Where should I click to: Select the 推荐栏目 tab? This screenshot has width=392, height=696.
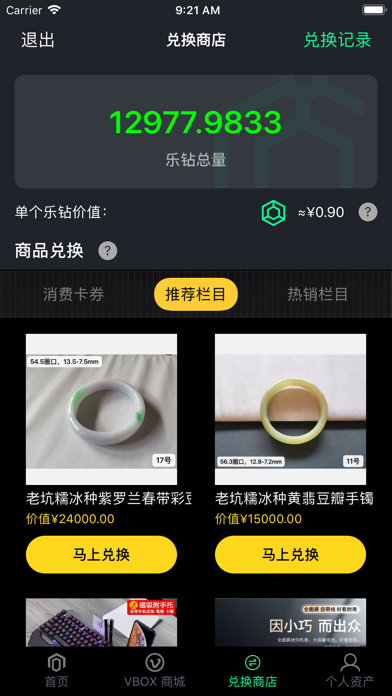(196, 294)
